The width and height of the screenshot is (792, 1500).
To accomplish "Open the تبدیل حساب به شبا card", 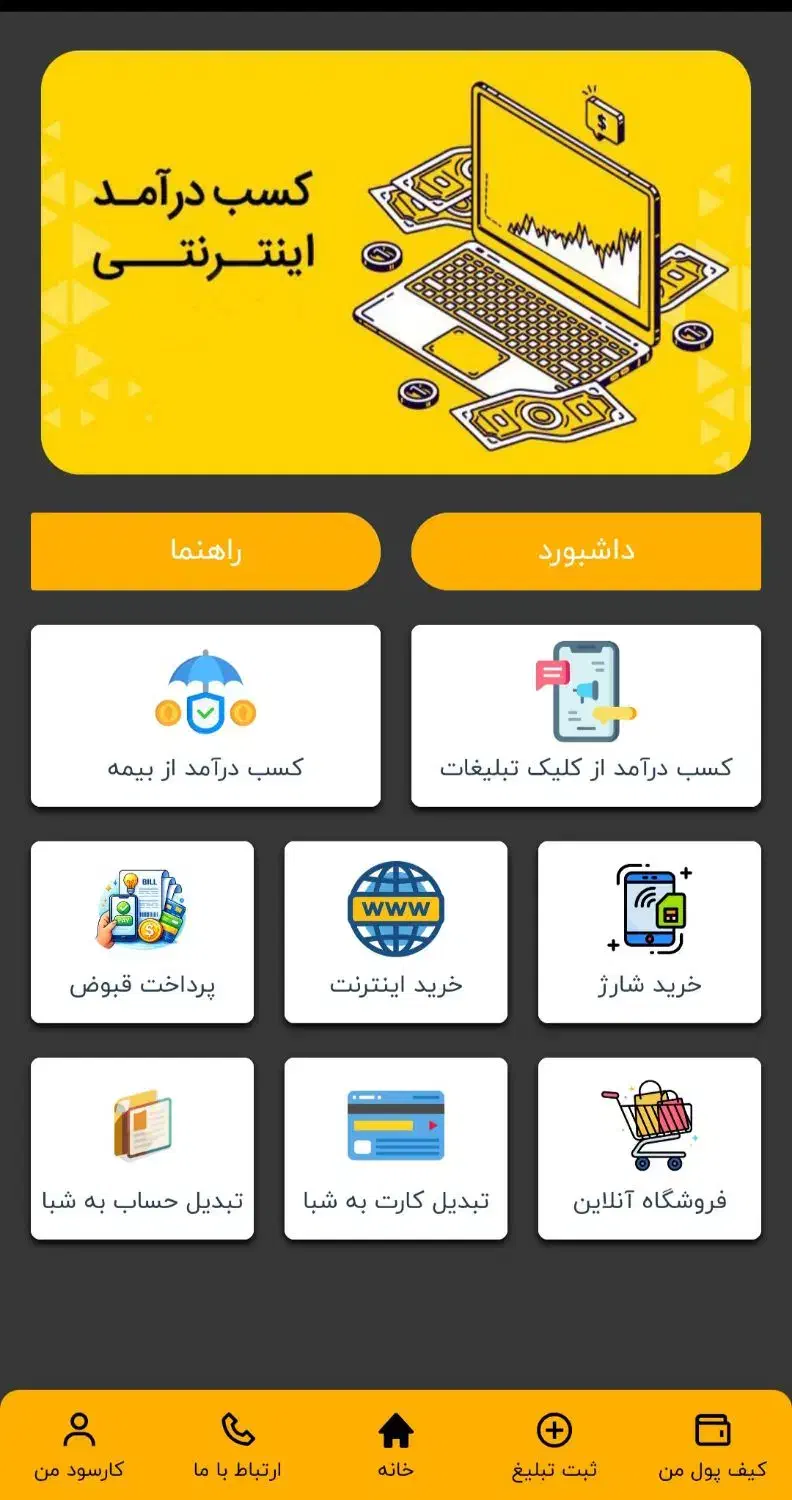I will coord(140,1148).
